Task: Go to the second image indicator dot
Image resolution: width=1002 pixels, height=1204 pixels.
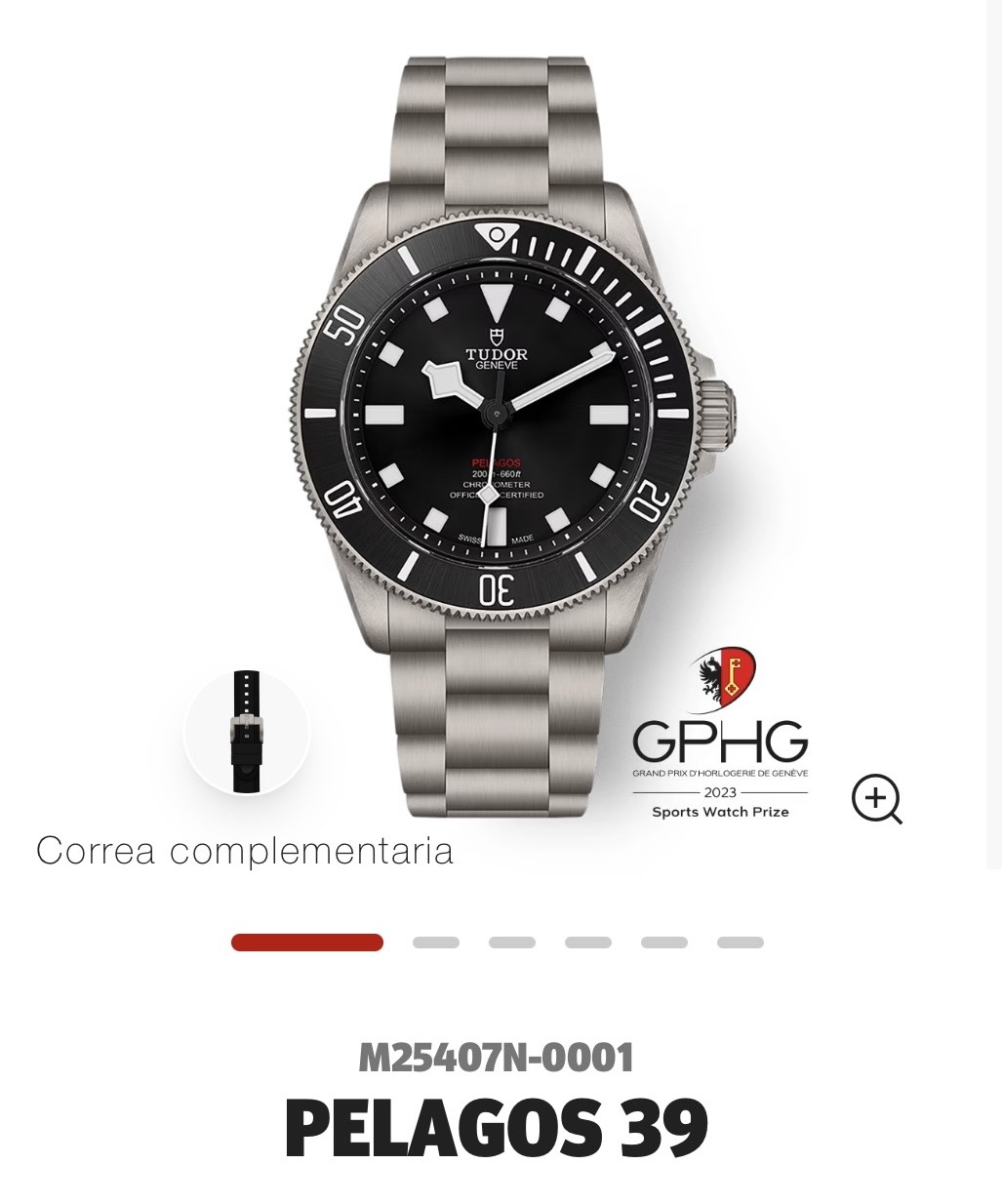Action: [x=435, y=943]
